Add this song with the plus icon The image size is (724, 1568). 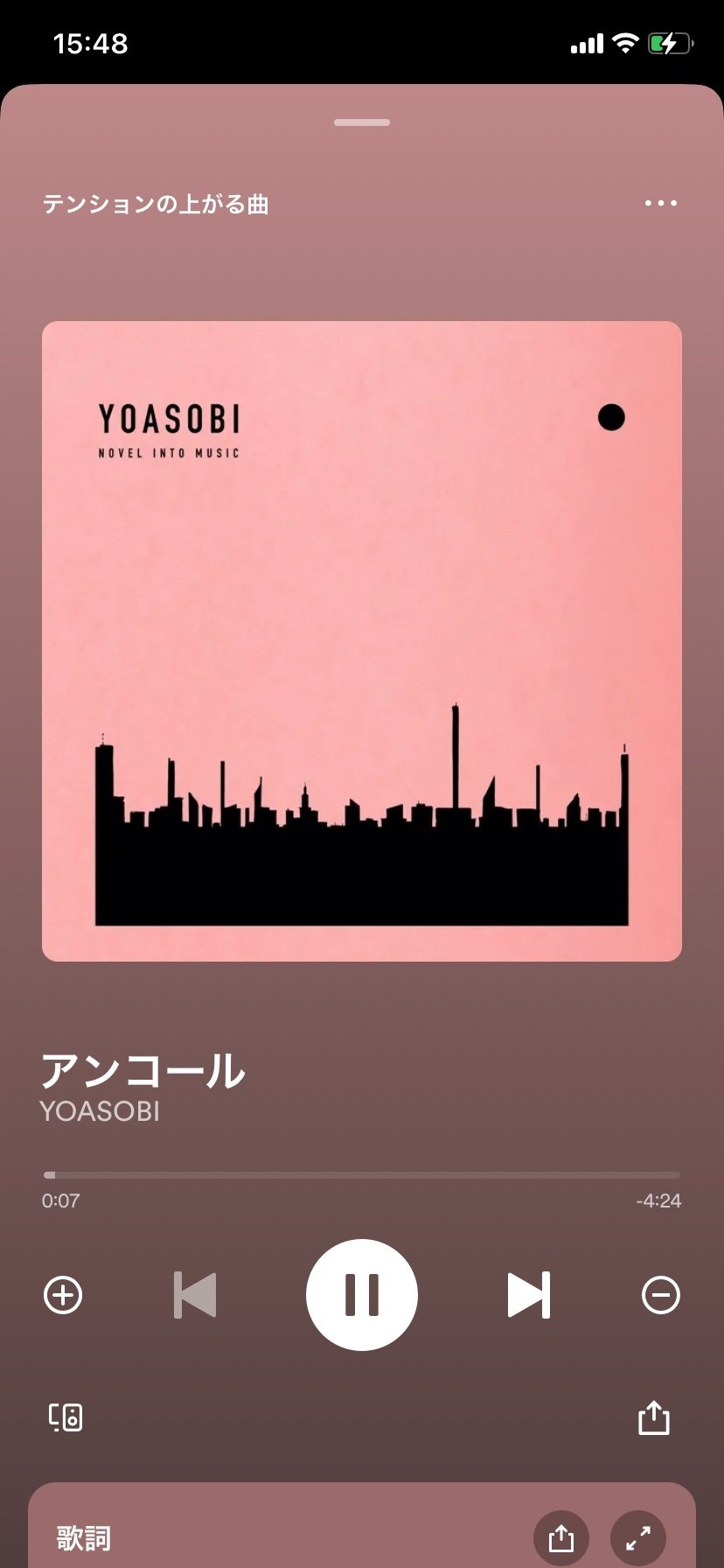(x=63, y=1294)
